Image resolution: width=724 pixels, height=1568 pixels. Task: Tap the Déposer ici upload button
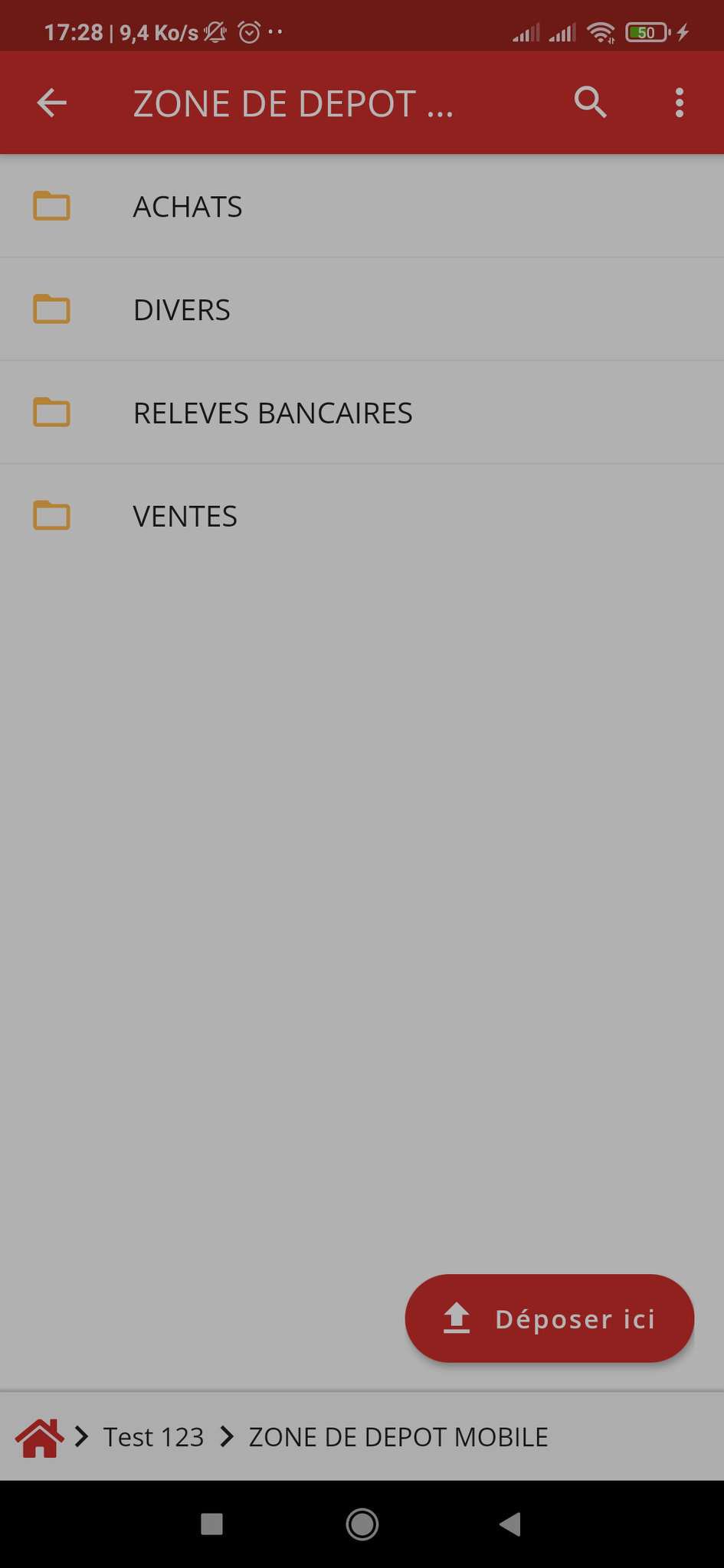(549, 1318)
